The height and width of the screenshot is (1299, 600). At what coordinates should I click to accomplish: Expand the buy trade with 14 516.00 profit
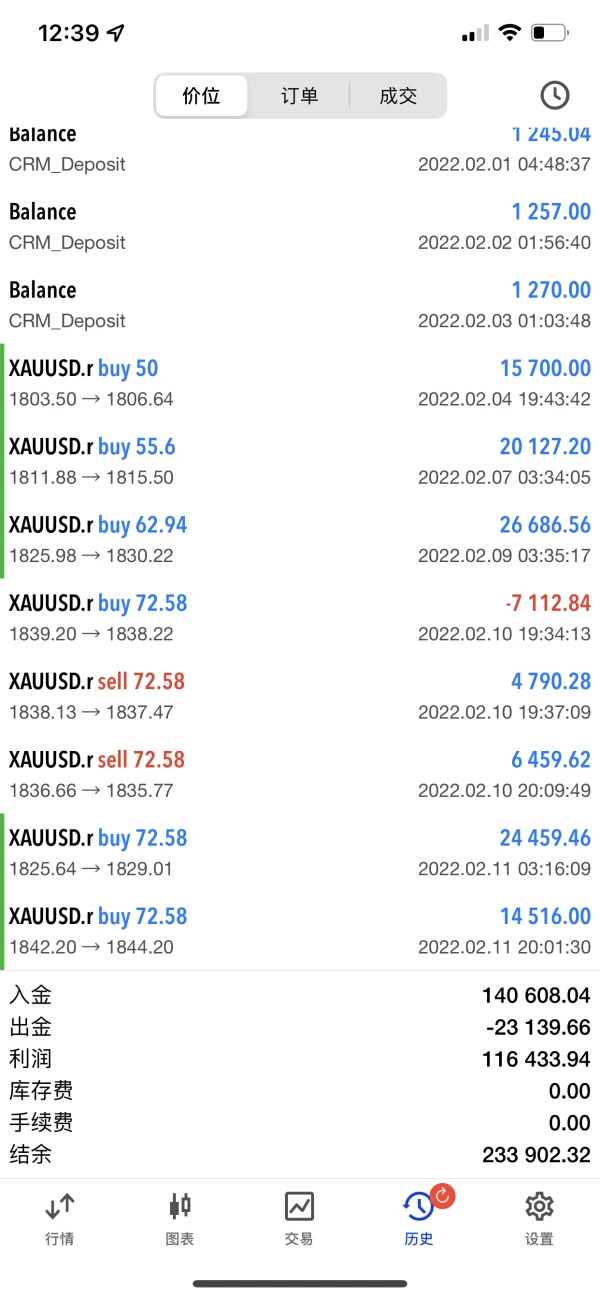coord(300,930)
